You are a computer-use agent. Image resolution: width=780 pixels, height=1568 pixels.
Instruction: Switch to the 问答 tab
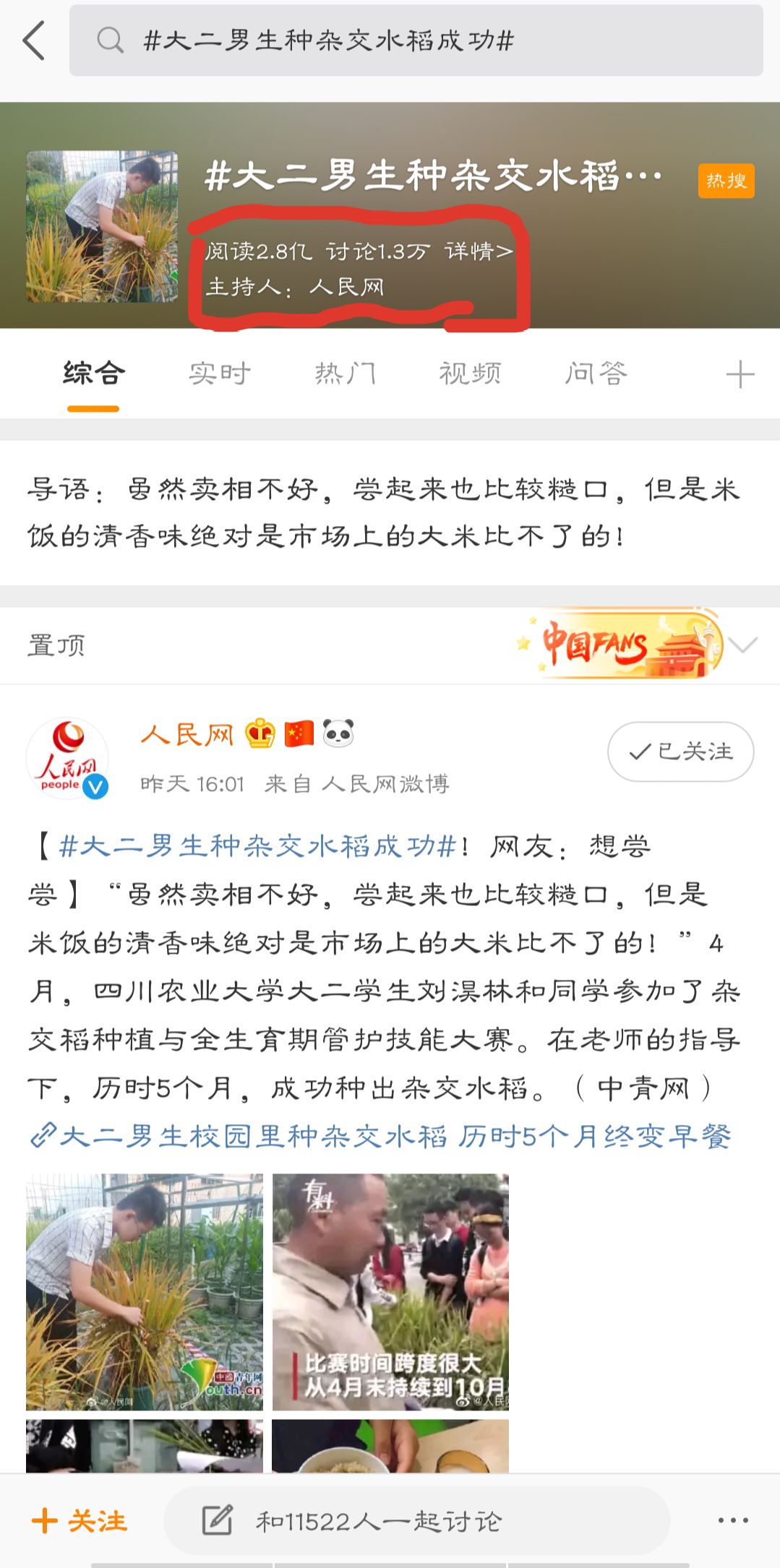(596, 374)
